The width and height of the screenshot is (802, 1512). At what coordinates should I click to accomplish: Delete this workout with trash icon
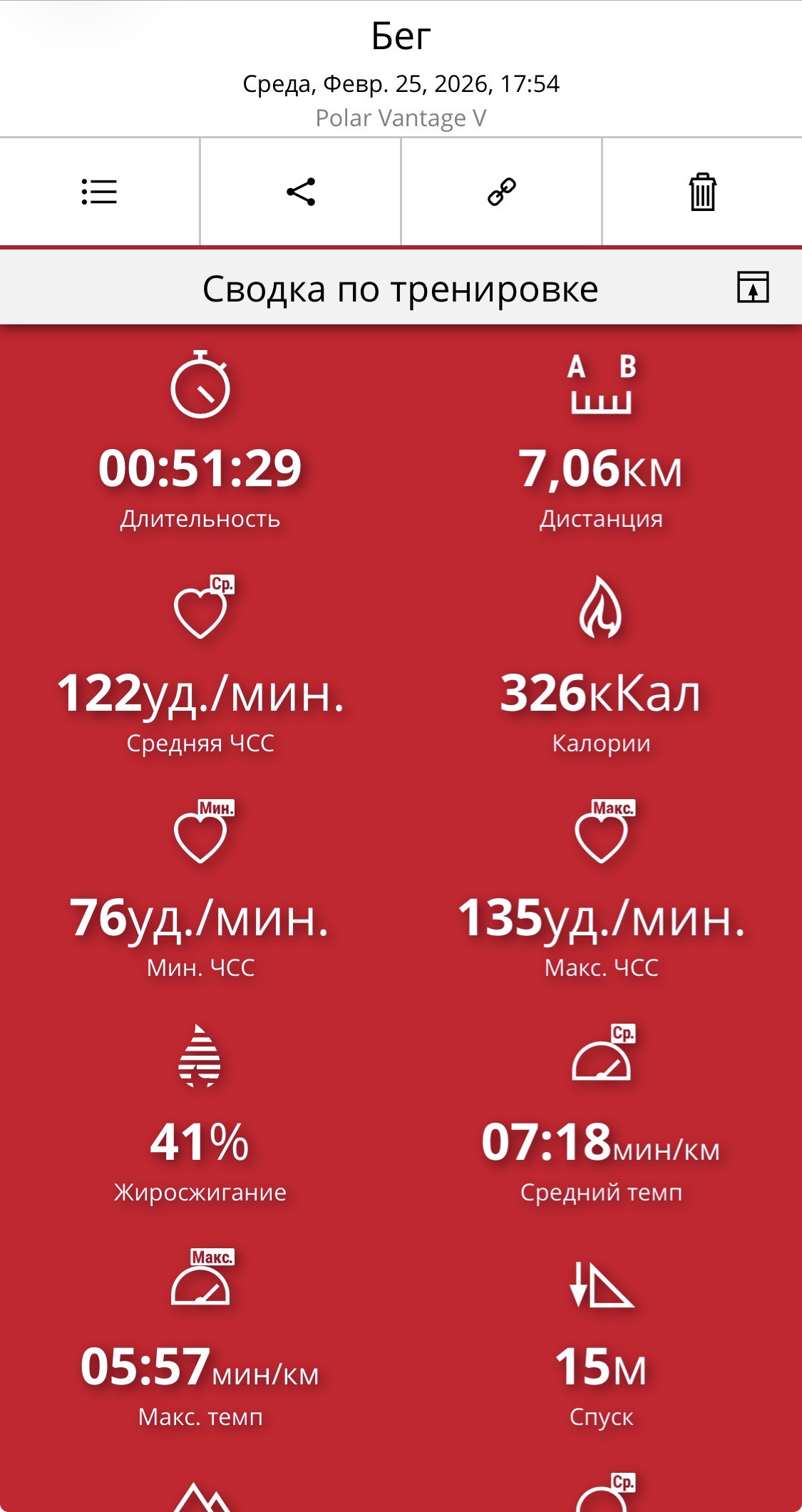[703, 192]
